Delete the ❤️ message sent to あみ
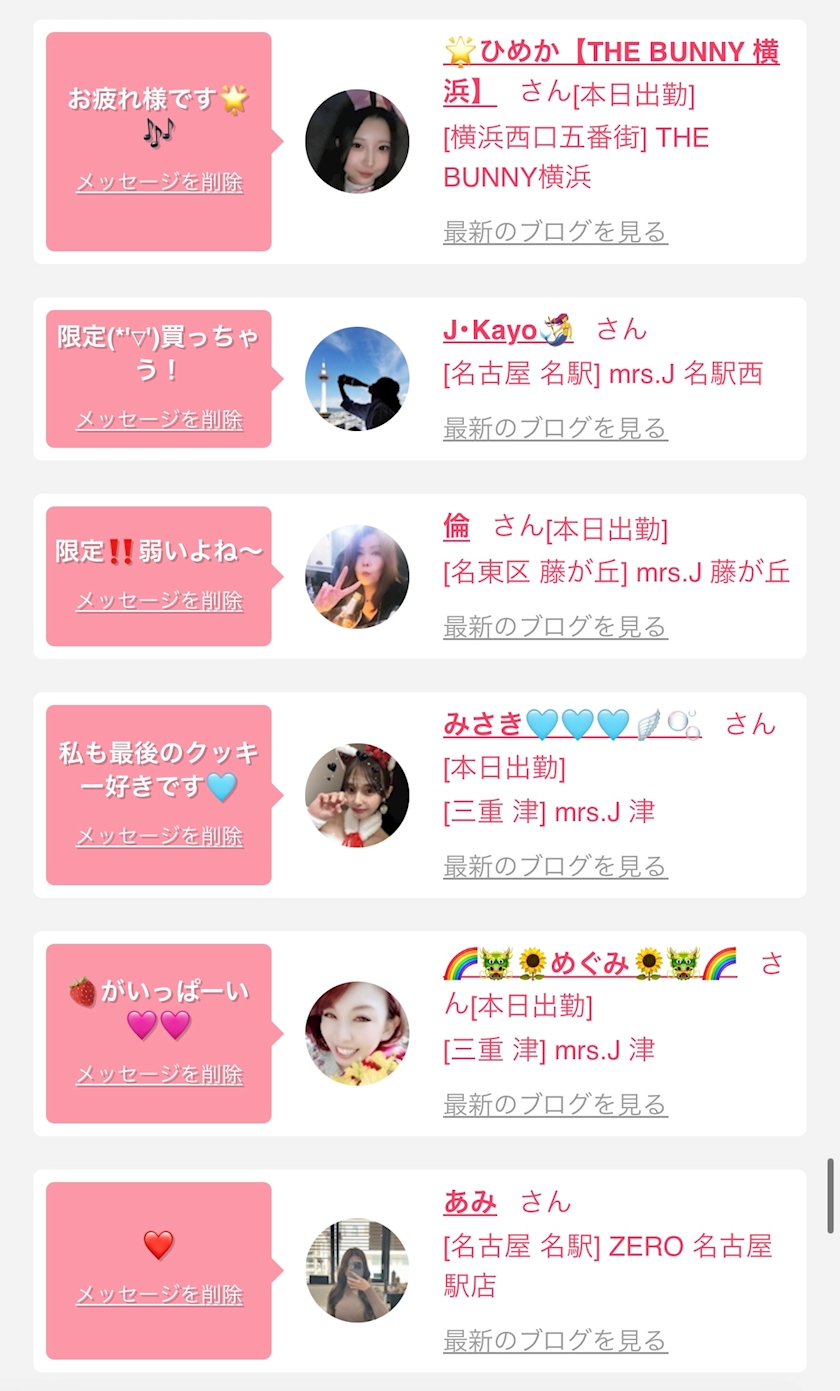This screenshot has height=1391, width=840. click(x=159, y=1295)
